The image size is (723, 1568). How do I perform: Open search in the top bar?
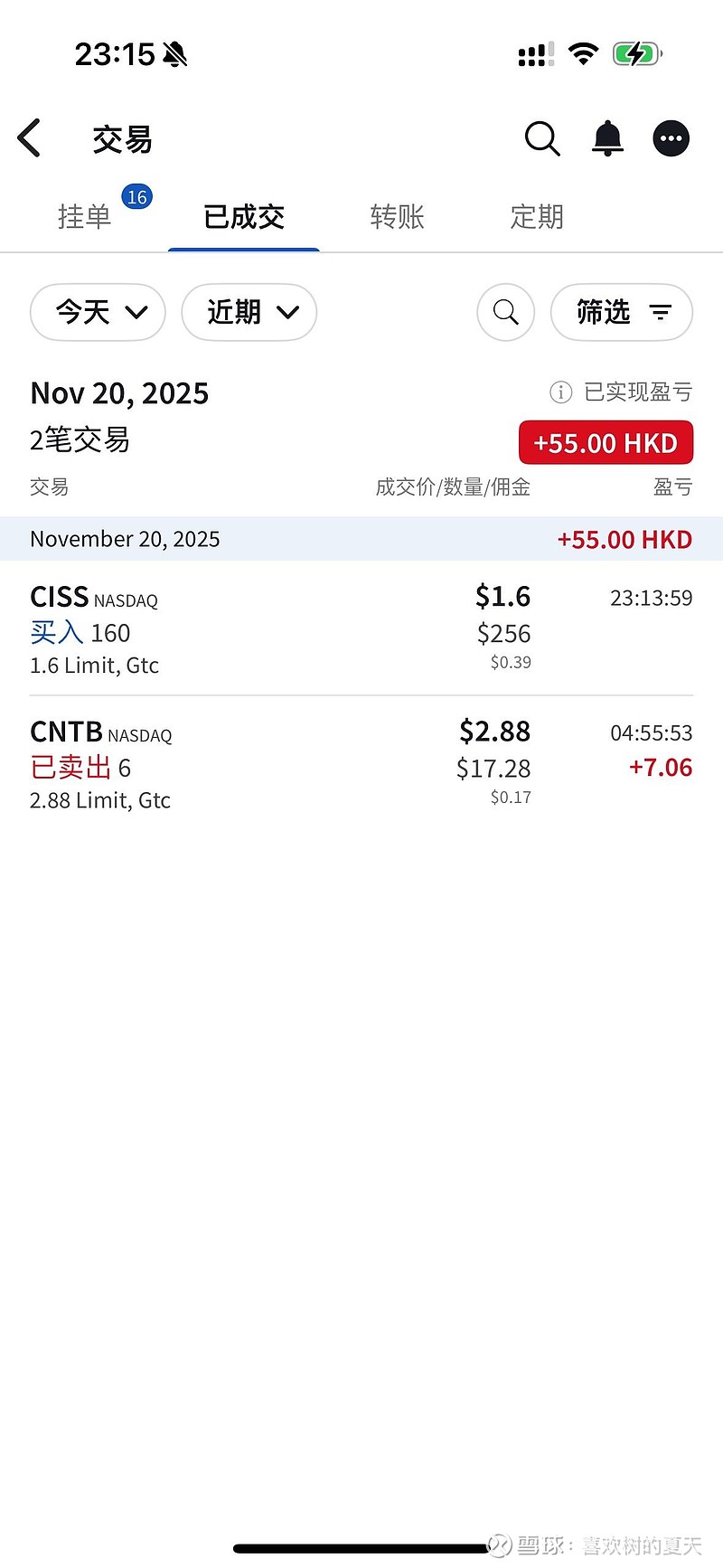pos(542,138)
